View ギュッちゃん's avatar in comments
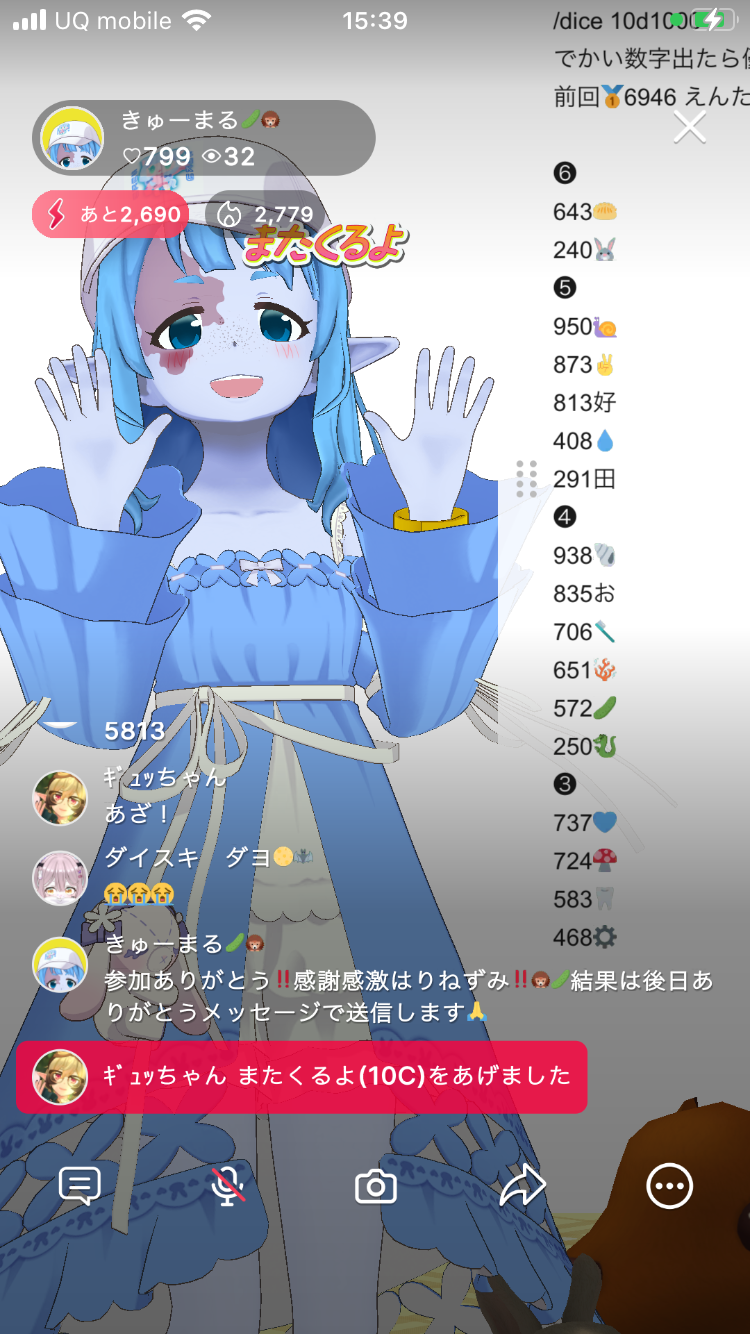The height and width of the screenshot is (1334, 750). [x=60, y=797]
